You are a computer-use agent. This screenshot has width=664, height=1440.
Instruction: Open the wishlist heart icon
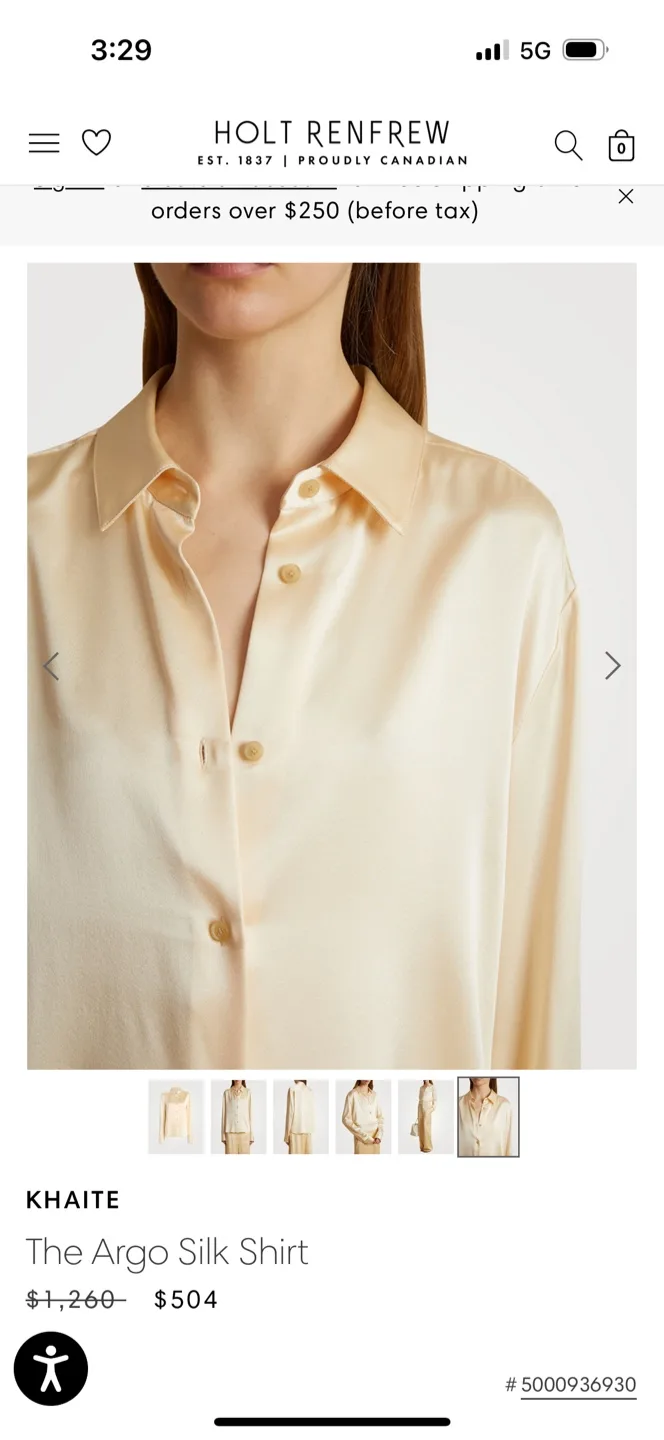tap(96, 144)
